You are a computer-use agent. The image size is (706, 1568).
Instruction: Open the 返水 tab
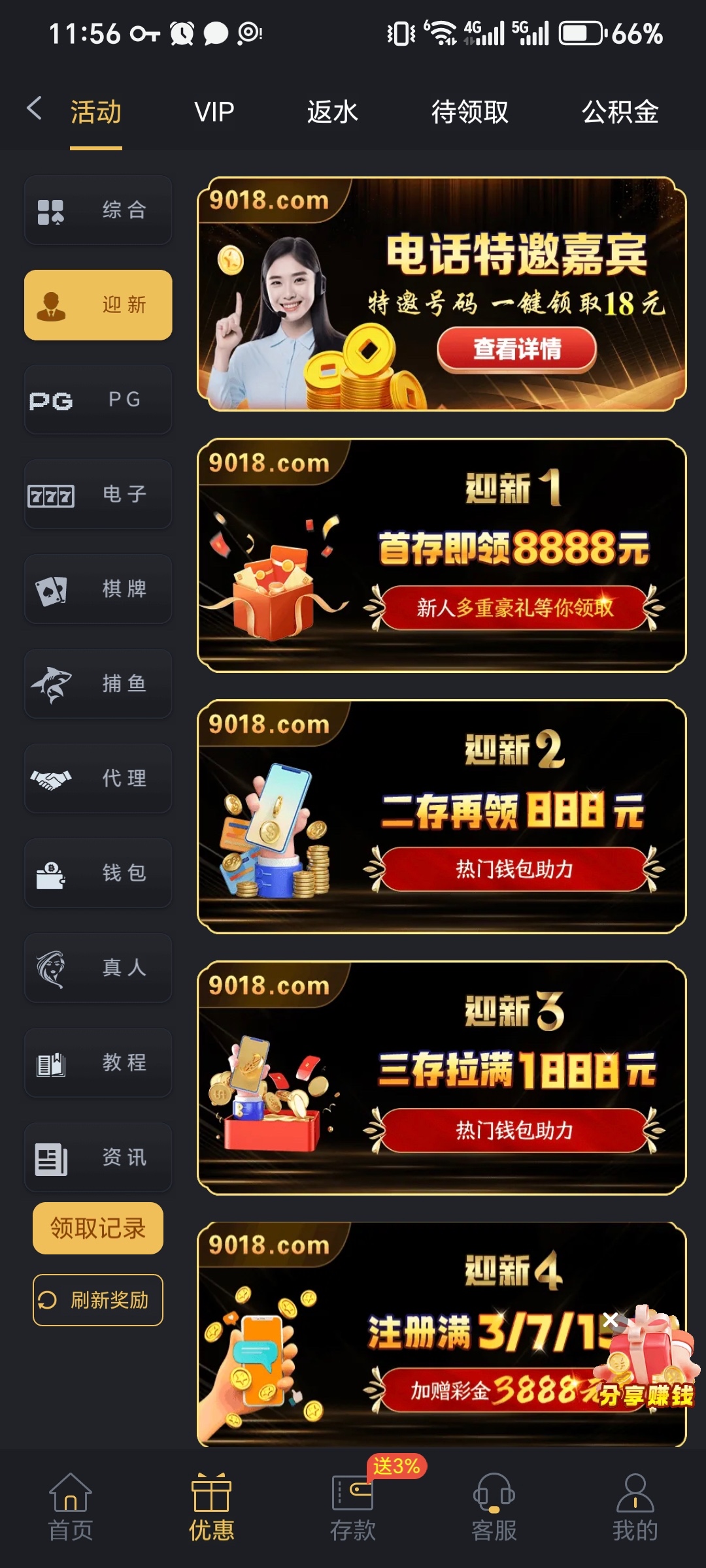pyautogui.click(x=332, y=112)
